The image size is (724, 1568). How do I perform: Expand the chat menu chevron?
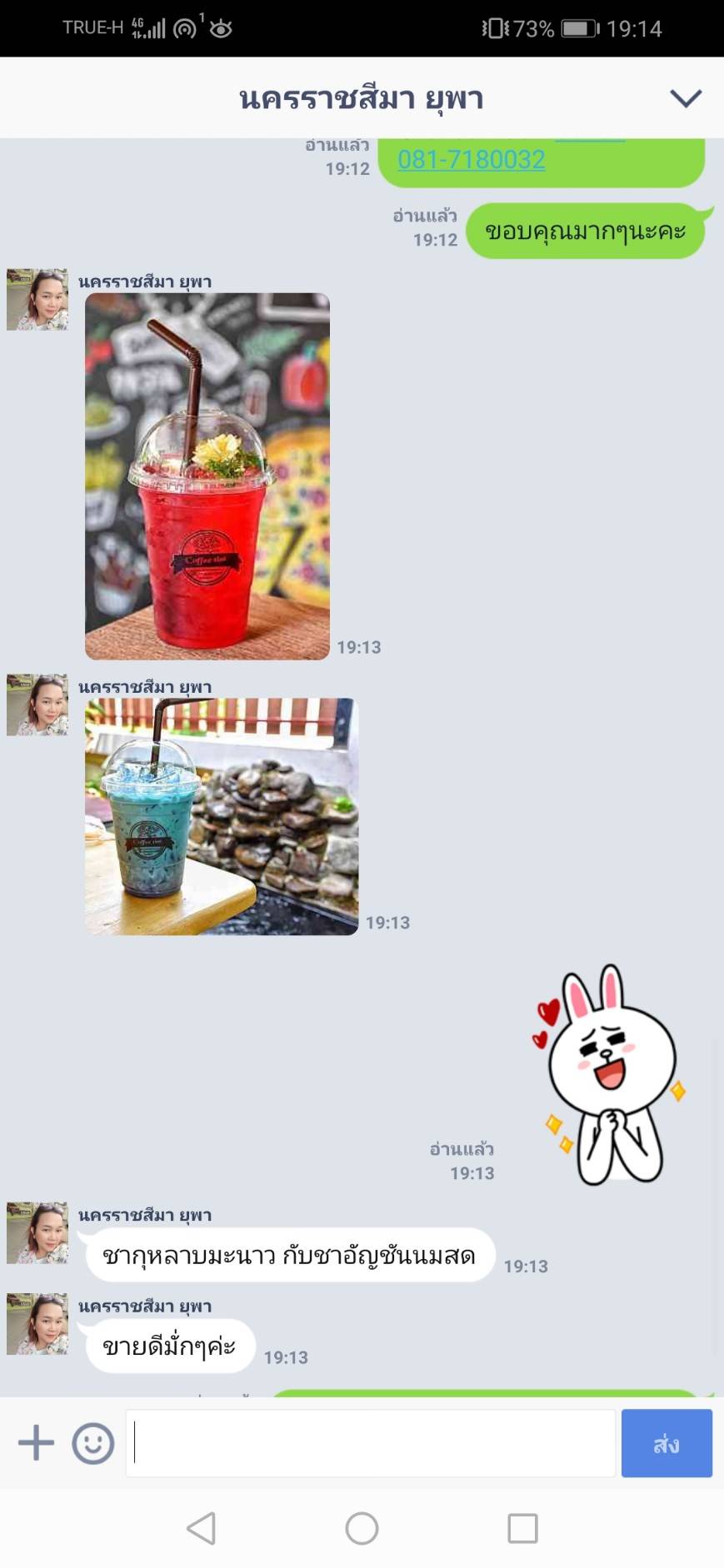pyautogui.click(x=686, y=98)
